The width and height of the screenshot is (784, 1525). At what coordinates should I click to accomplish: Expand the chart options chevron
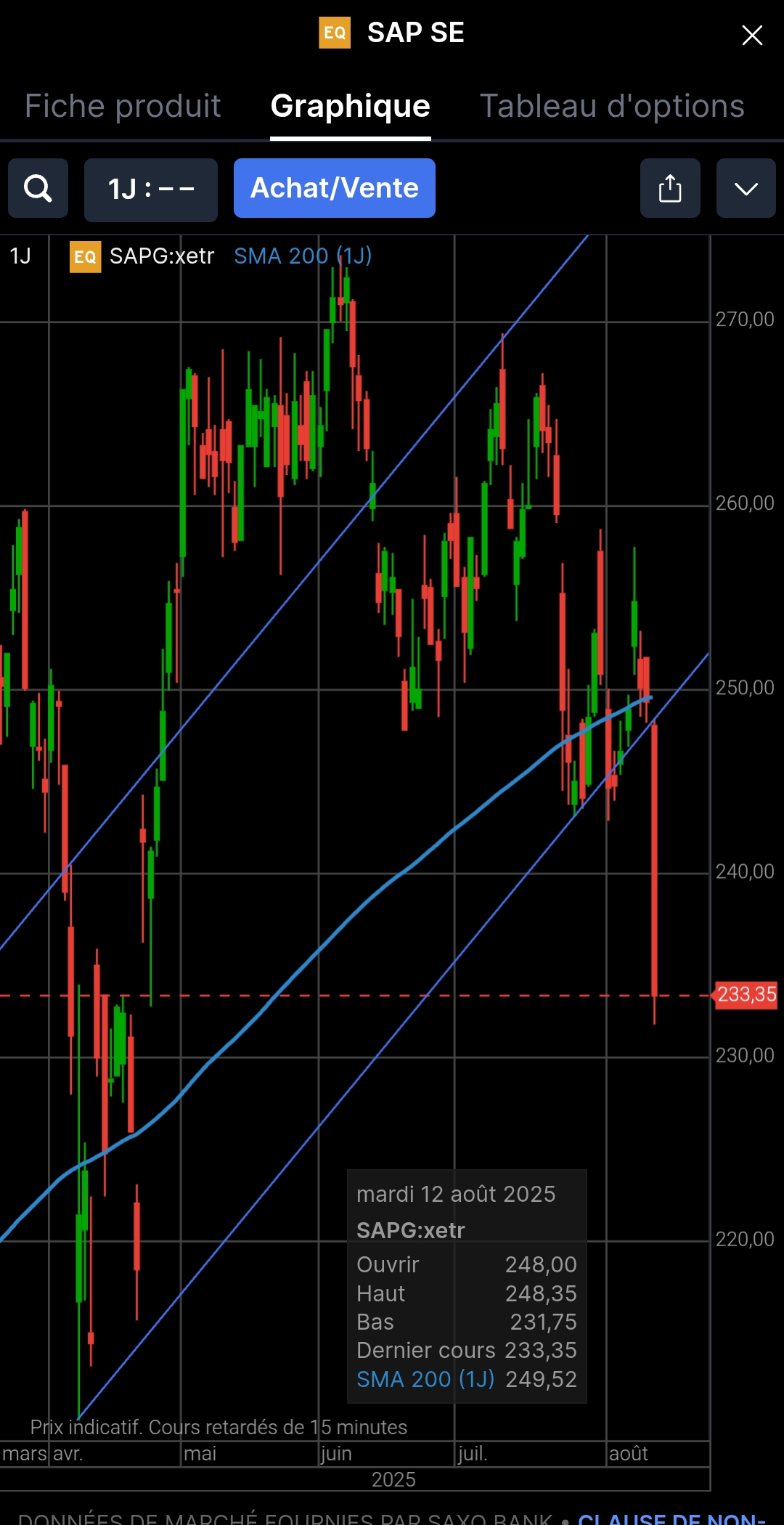click(746, 189)
